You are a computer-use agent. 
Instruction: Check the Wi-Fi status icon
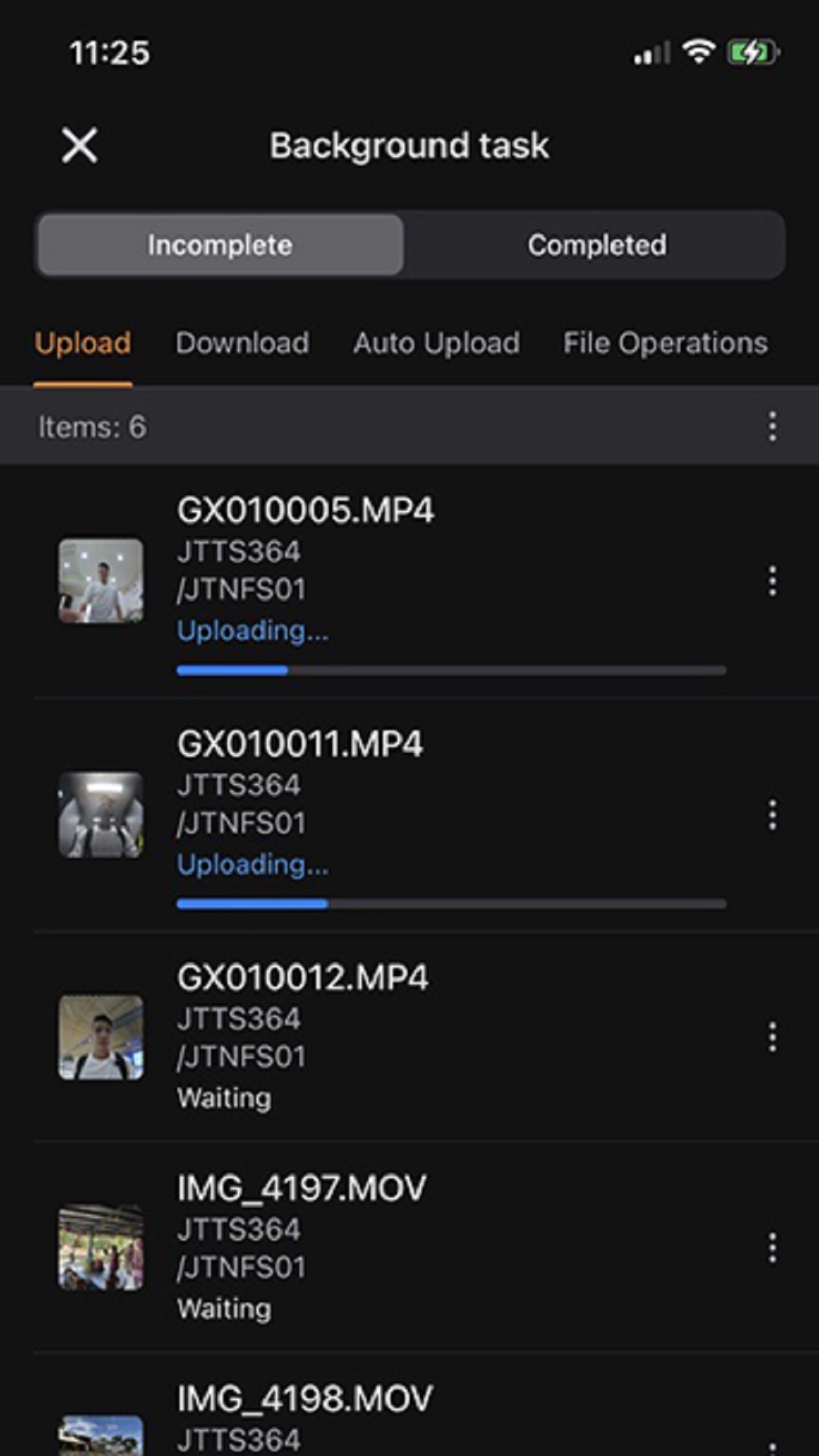(699, 51)
